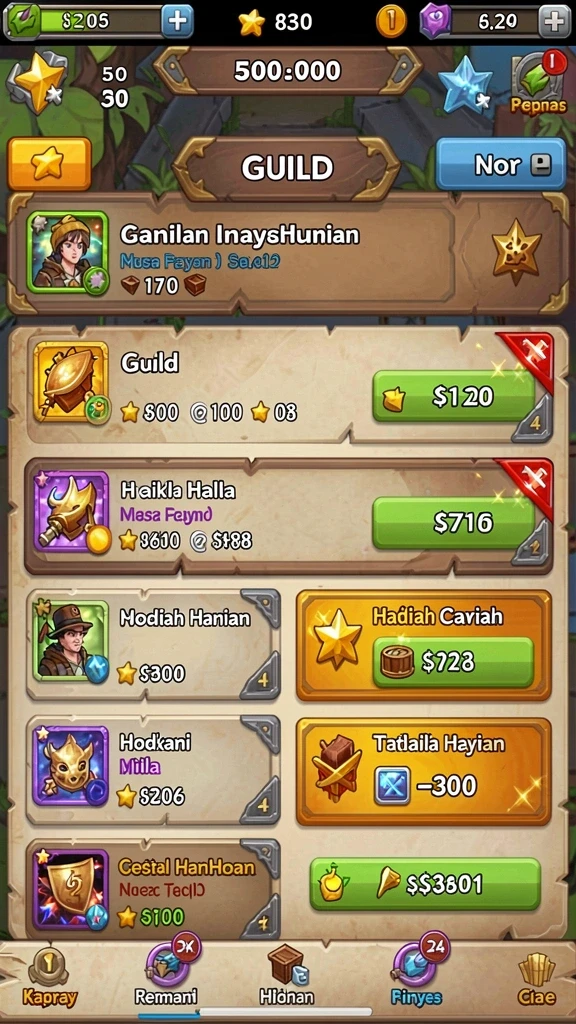Open Ganilan InaysHunian profile card
Viewport: 576px width, 1024px height.
coord(287,254)
